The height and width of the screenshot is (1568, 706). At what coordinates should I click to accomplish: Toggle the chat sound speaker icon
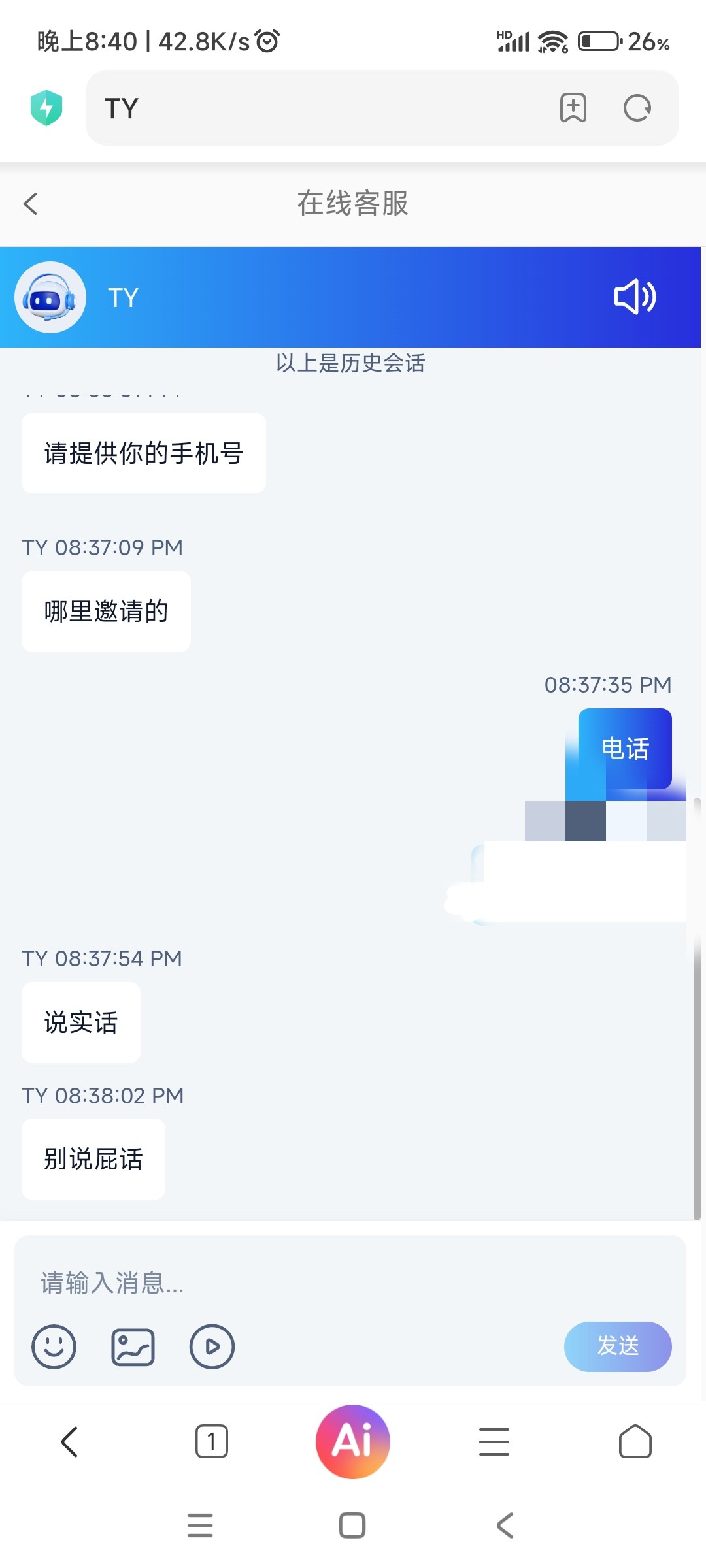tap(635, 297)
